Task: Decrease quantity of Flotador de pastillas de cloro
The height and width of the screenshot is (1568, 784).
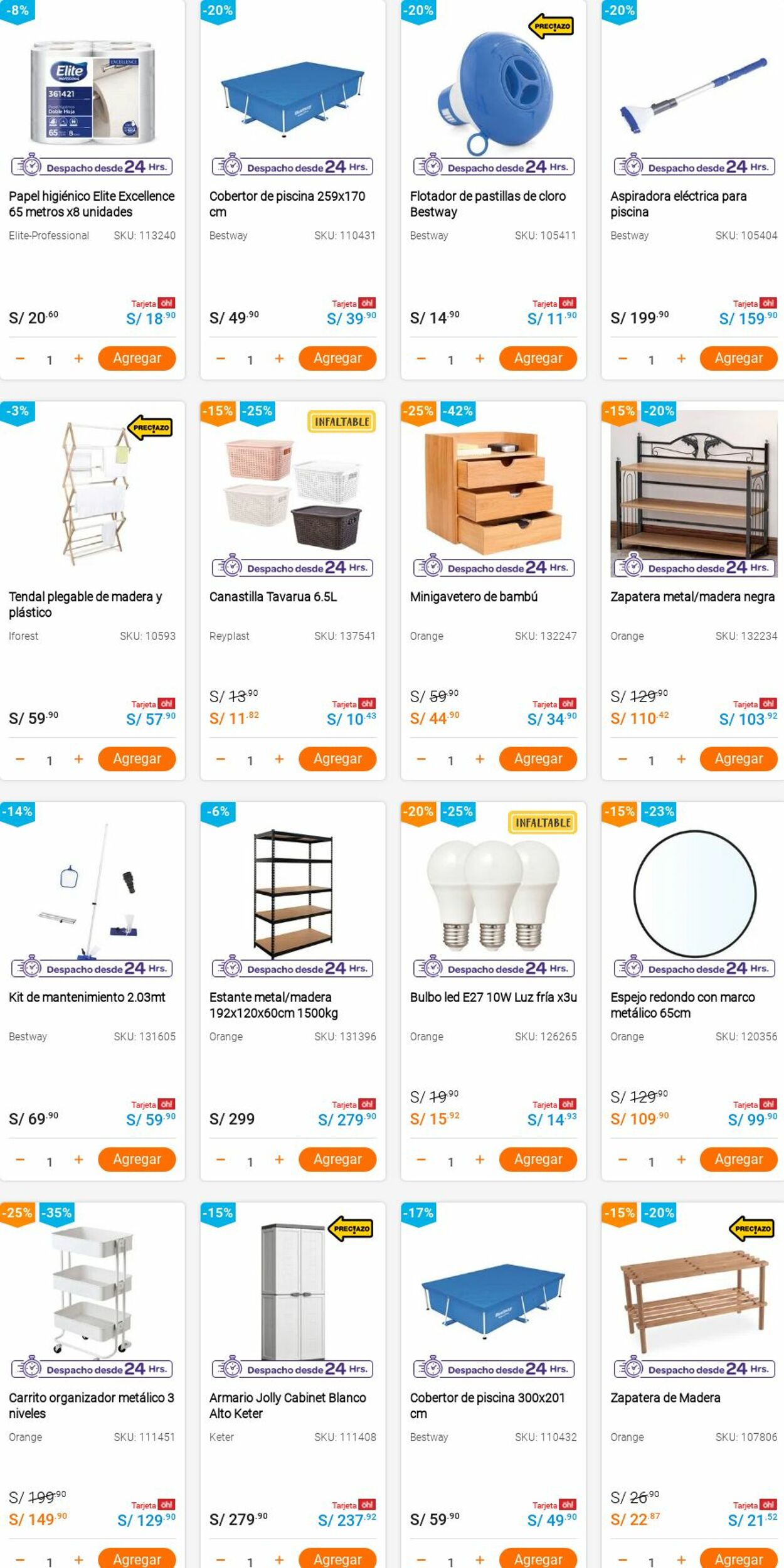Action: 421,359
